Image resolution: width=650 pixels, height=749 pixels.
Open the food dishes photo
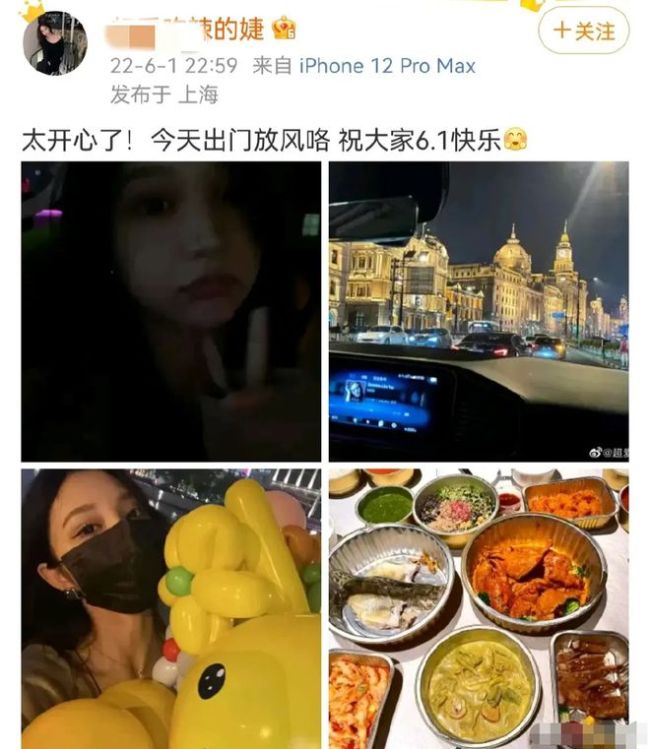479,608
